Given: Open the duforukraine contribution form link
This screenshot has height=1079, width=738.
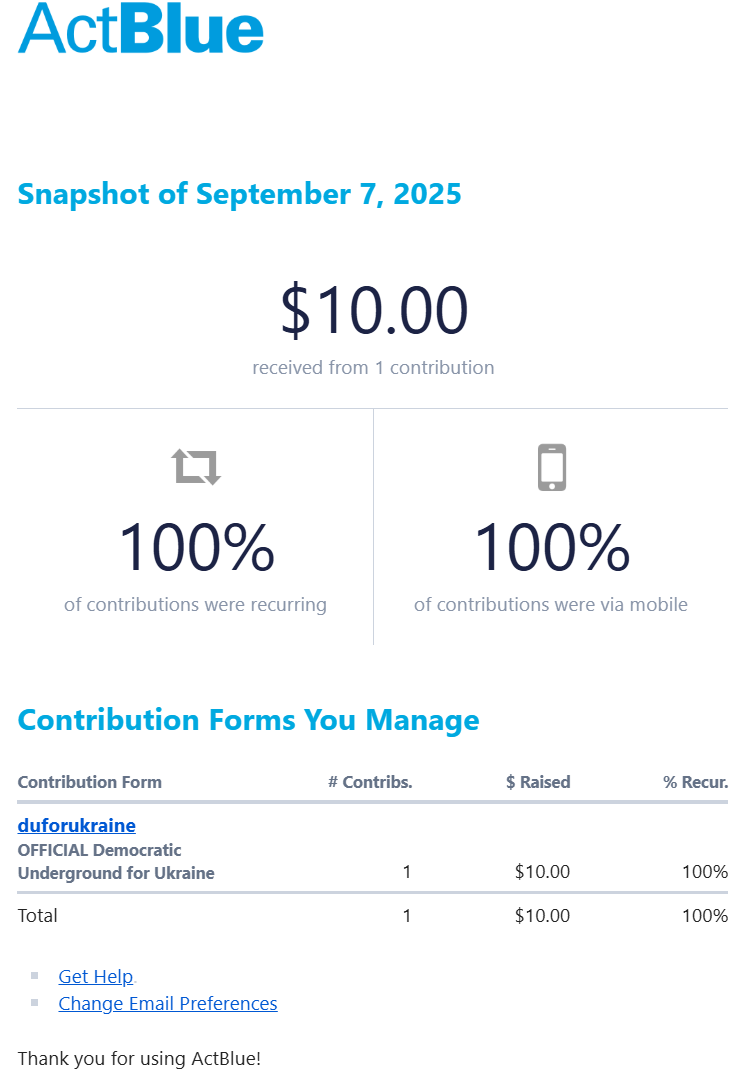Looking at the screenshot, I should point(77,825).
